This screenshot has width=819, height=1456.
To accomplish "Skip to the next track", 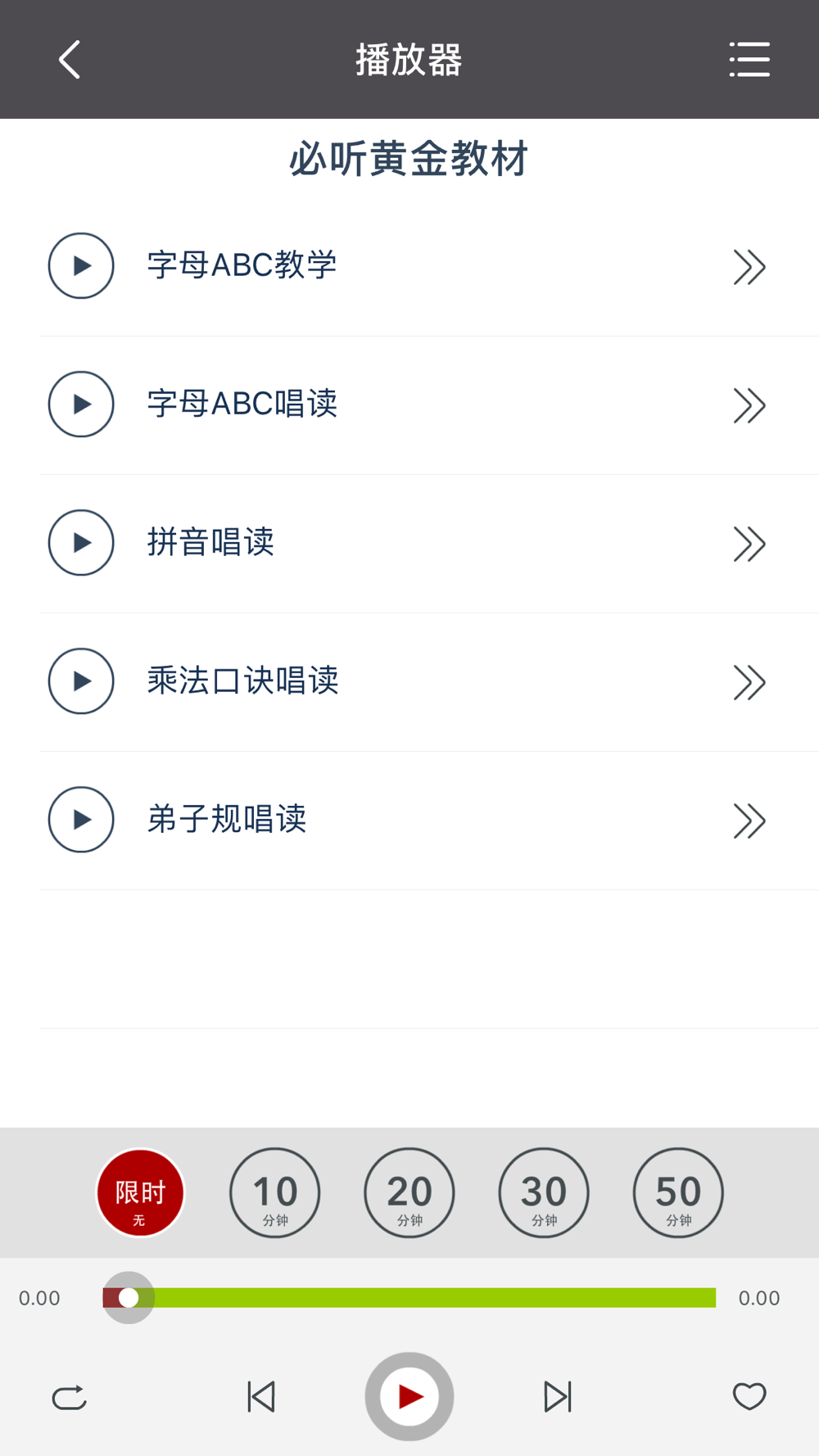I will tap(558, 1397).
